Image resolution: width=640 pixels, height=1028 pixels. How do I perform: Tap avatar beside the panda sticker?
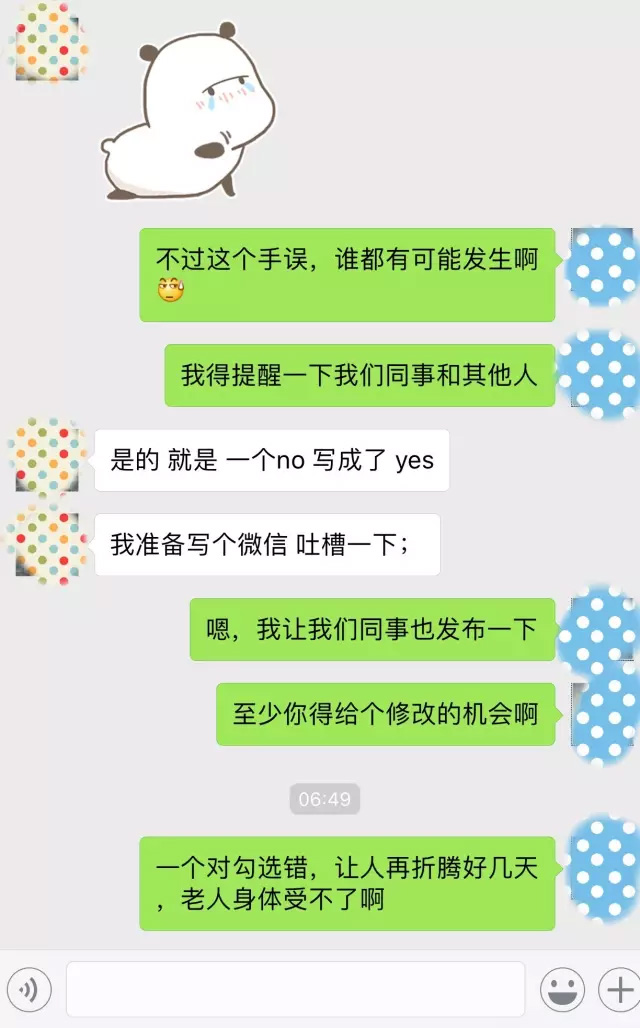pos(46,42)
